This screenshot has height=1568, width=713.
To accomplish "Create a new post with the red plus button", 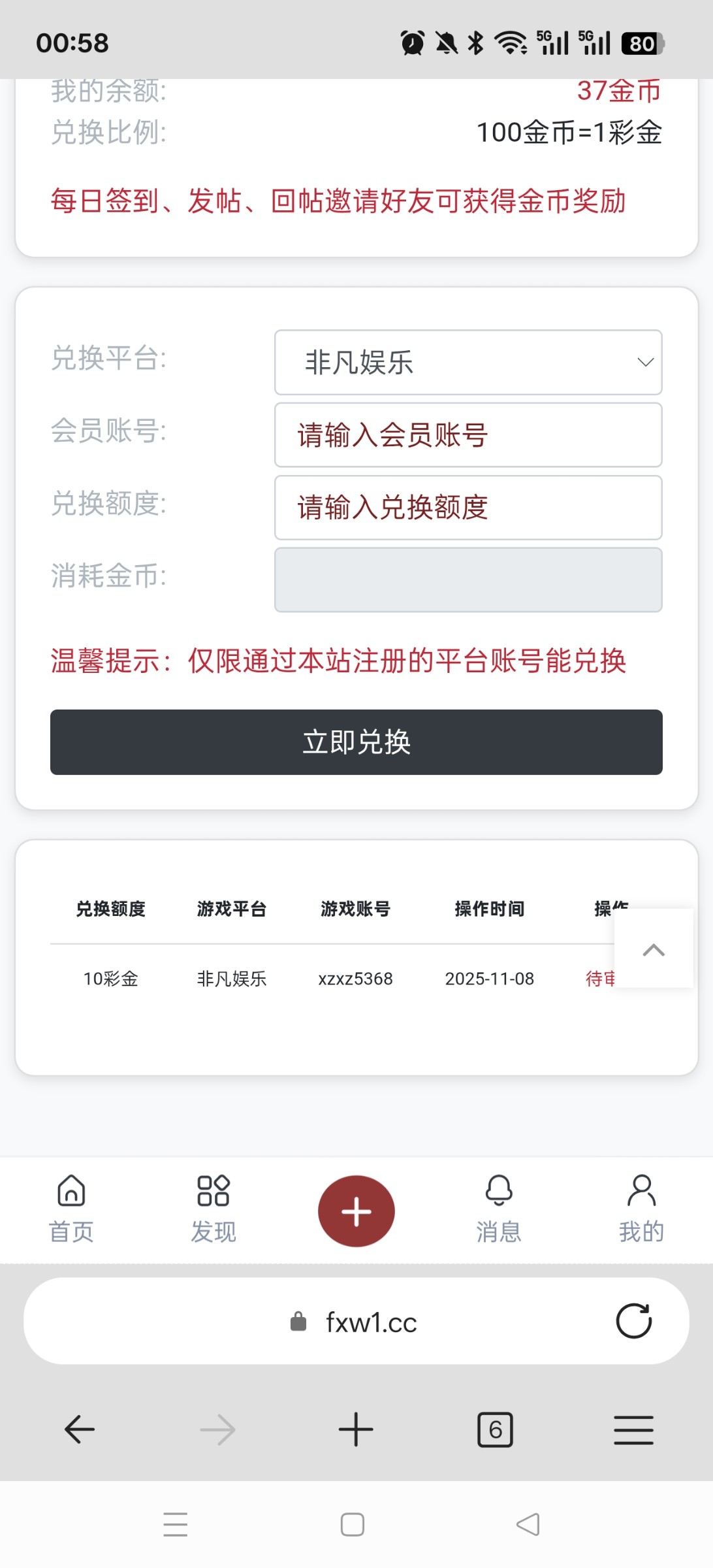I will point(356,1211).
